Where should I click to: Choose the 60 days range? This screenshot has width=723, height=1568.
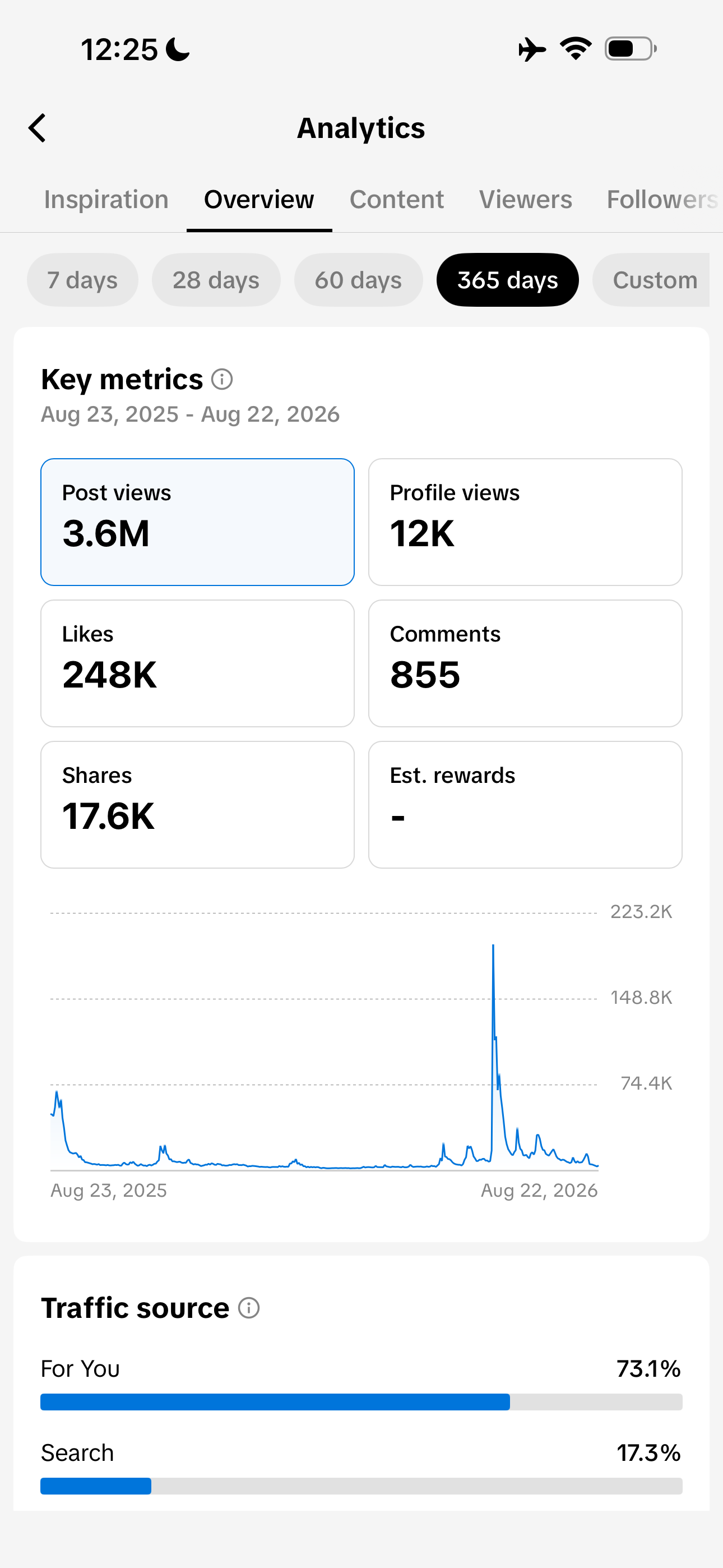pyautogui.click(x=358, y=280)
